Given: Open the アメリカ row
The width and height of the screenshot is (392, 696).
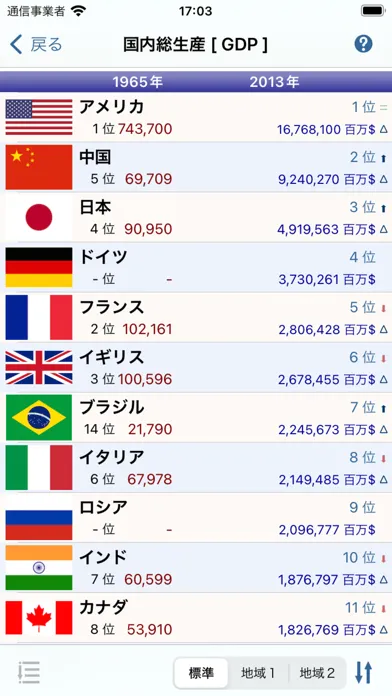Looking at the screenshot, I should (x=196, y=117).
